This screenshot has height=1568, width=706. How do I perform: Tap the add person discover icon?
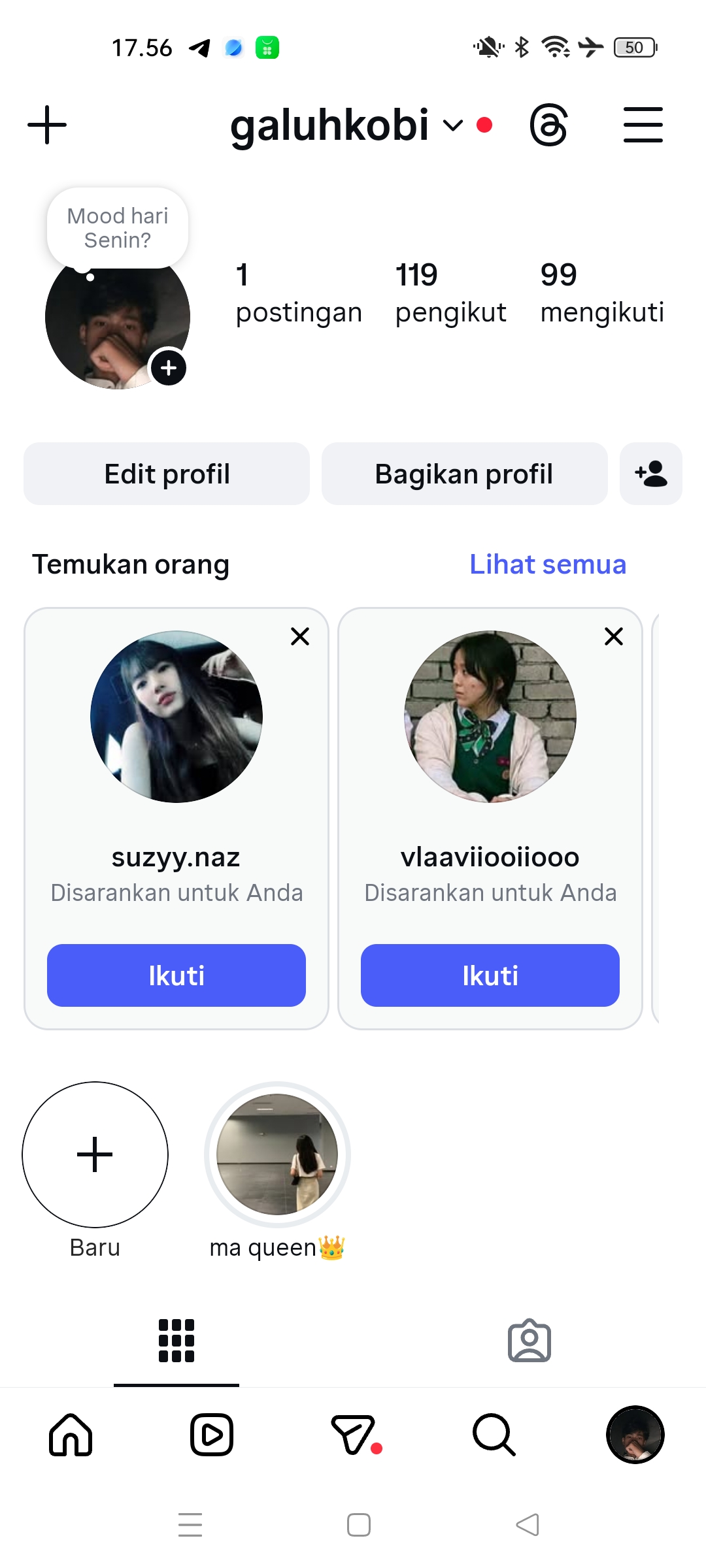coord(650,474)
